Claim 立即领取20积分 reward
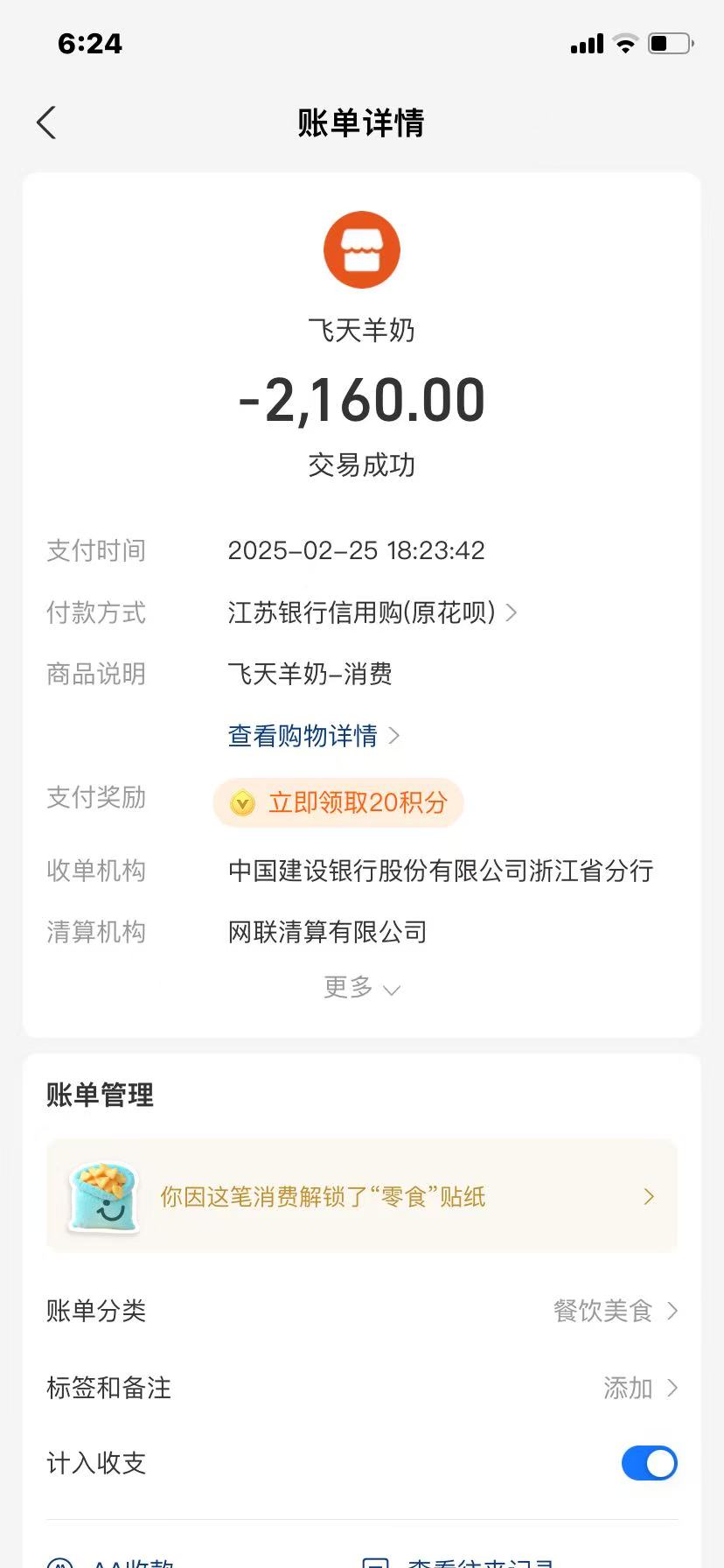The image size is (724, 1568). pyautogui.click(x=339, y=802)
